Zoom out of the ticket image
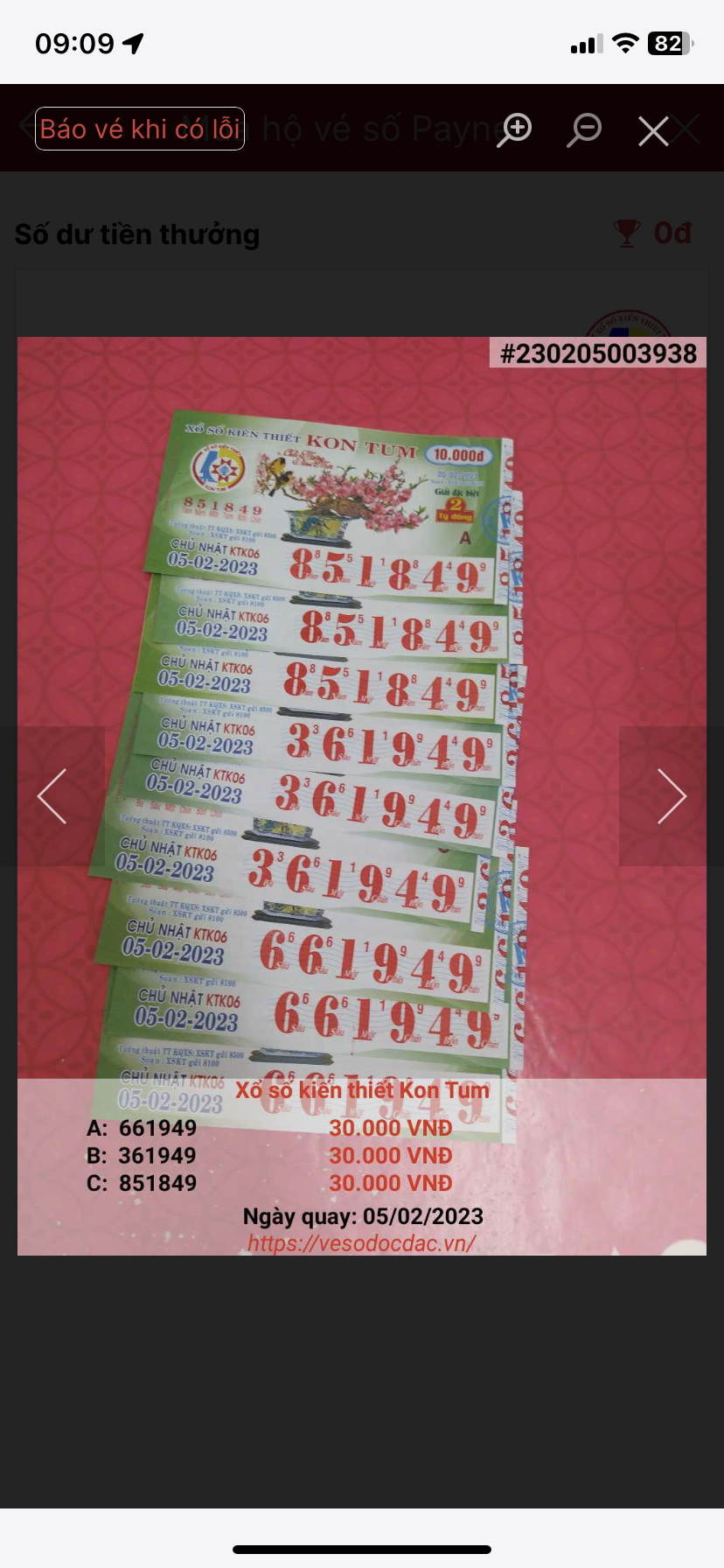 tap(584, 130)
